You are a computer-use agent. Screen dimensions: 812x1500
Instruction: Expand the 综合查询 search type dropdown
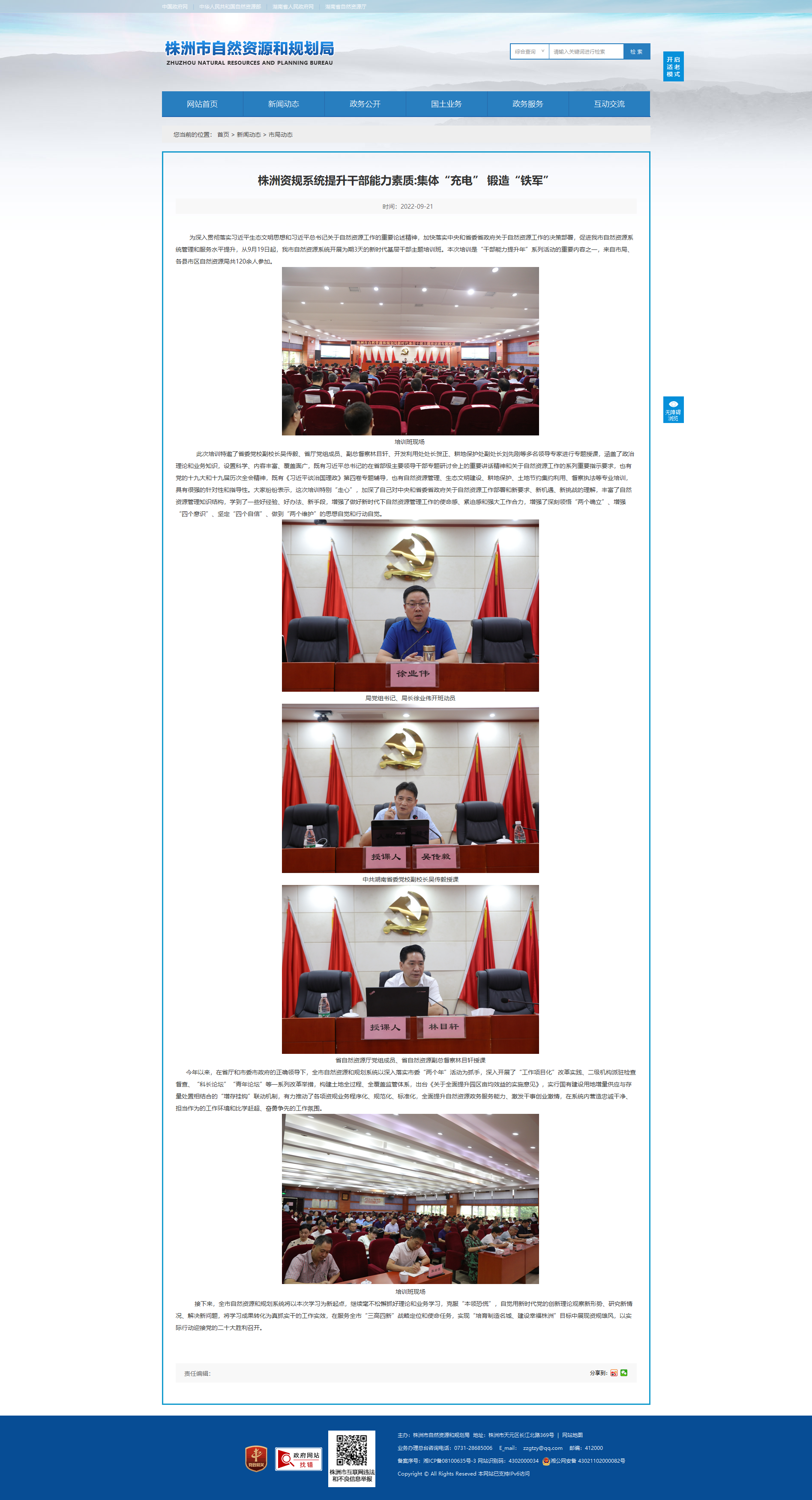coord(530,52)
